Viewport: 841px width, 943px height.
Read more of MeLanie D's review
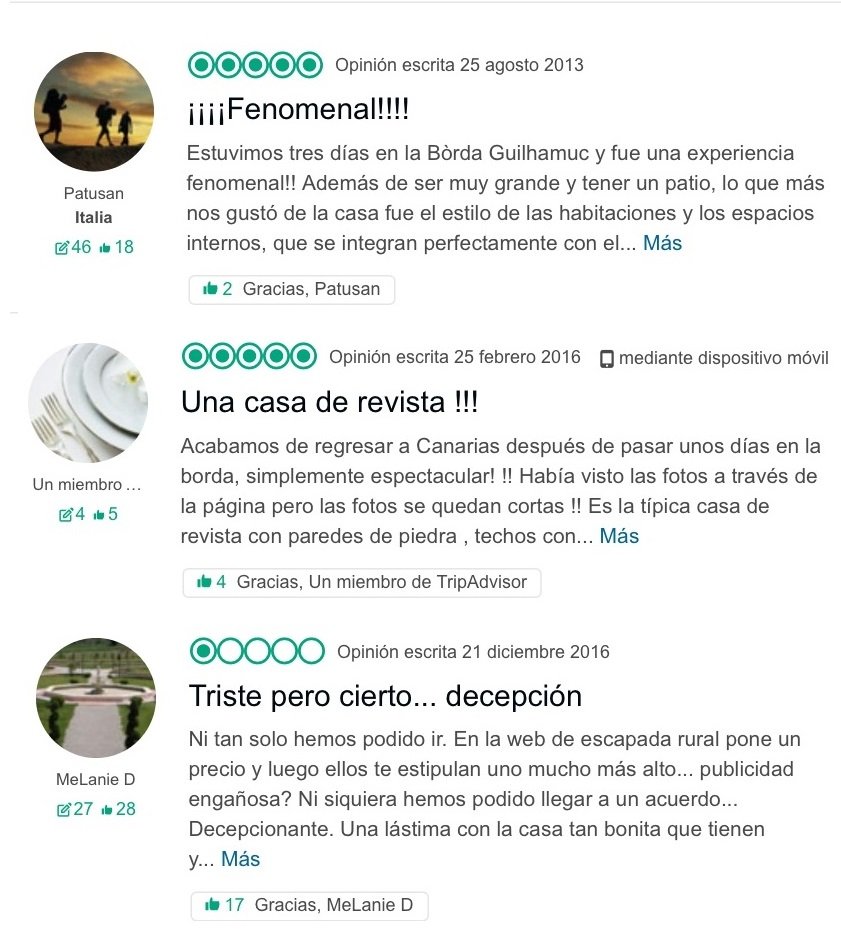[x=240, y=859]
